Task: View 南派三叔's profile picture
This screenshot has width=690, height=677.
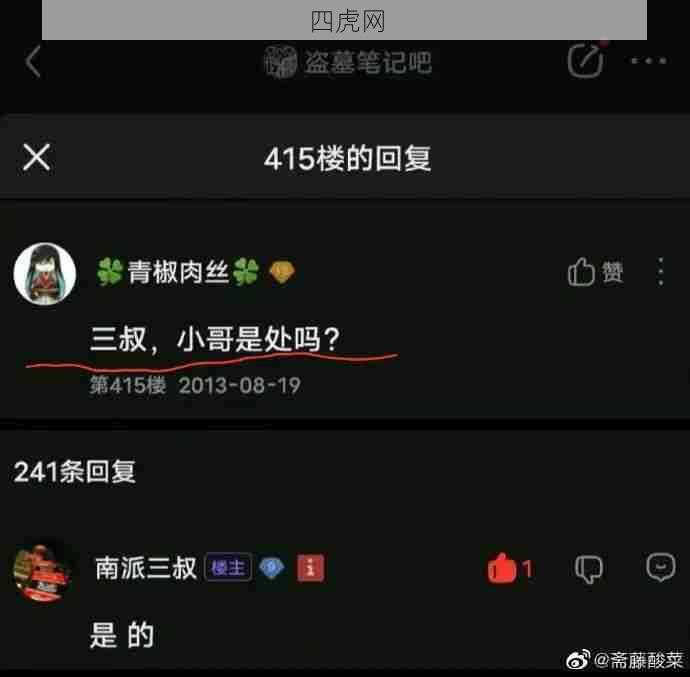Action: click(x=42, y=570)
